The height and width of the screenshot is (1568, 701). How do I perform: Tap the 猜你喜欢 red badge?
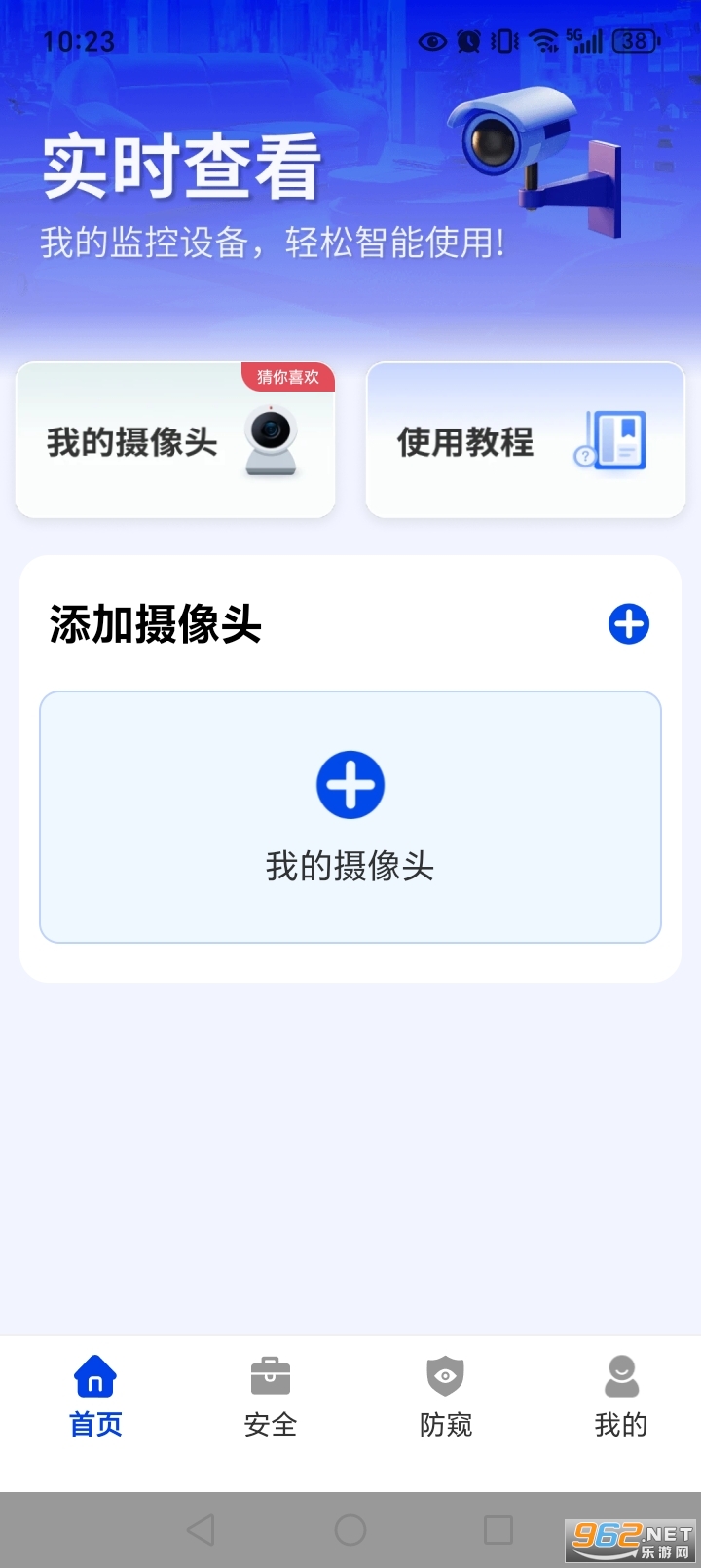288,377
